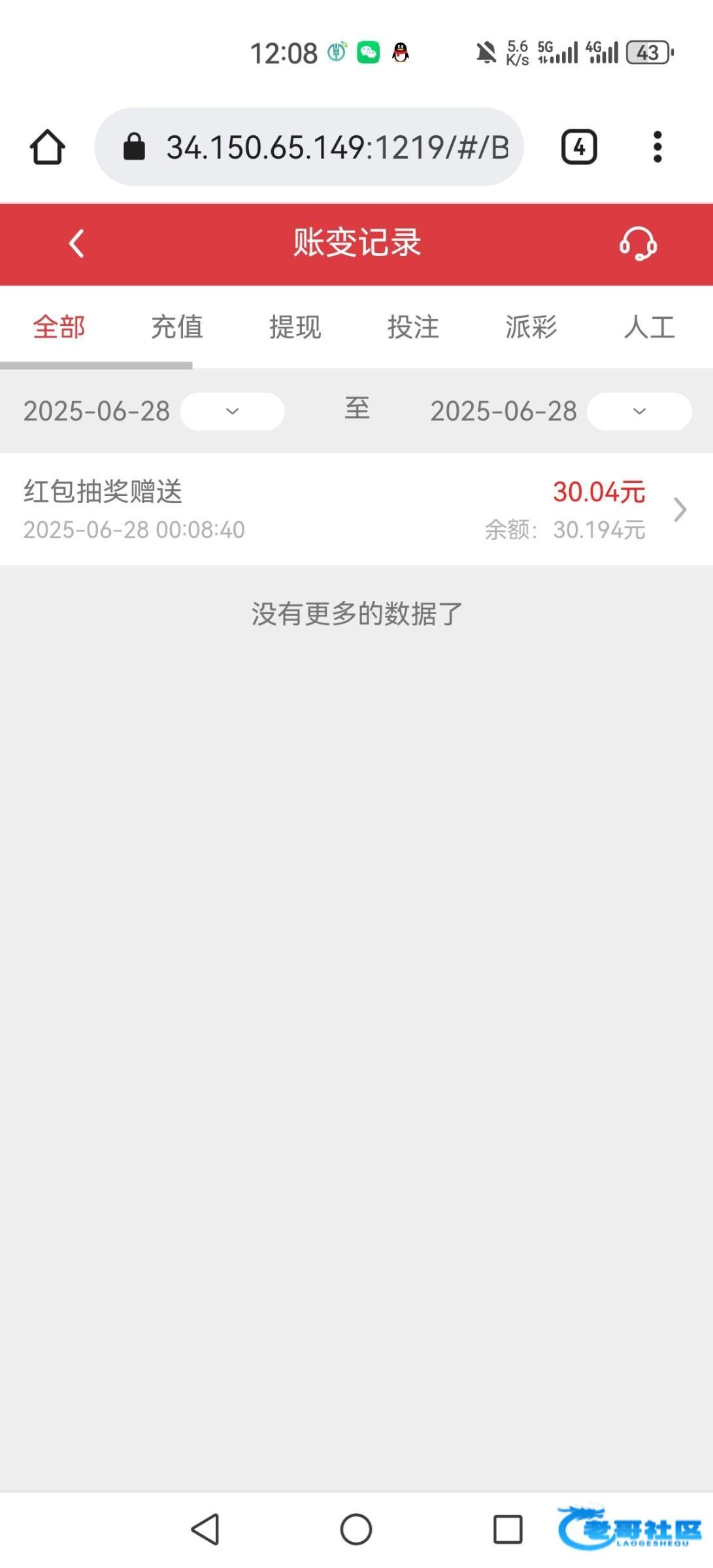Screen dimensions: 713x1568
Task: Open the end date dropdown
Action: [639, 412]
